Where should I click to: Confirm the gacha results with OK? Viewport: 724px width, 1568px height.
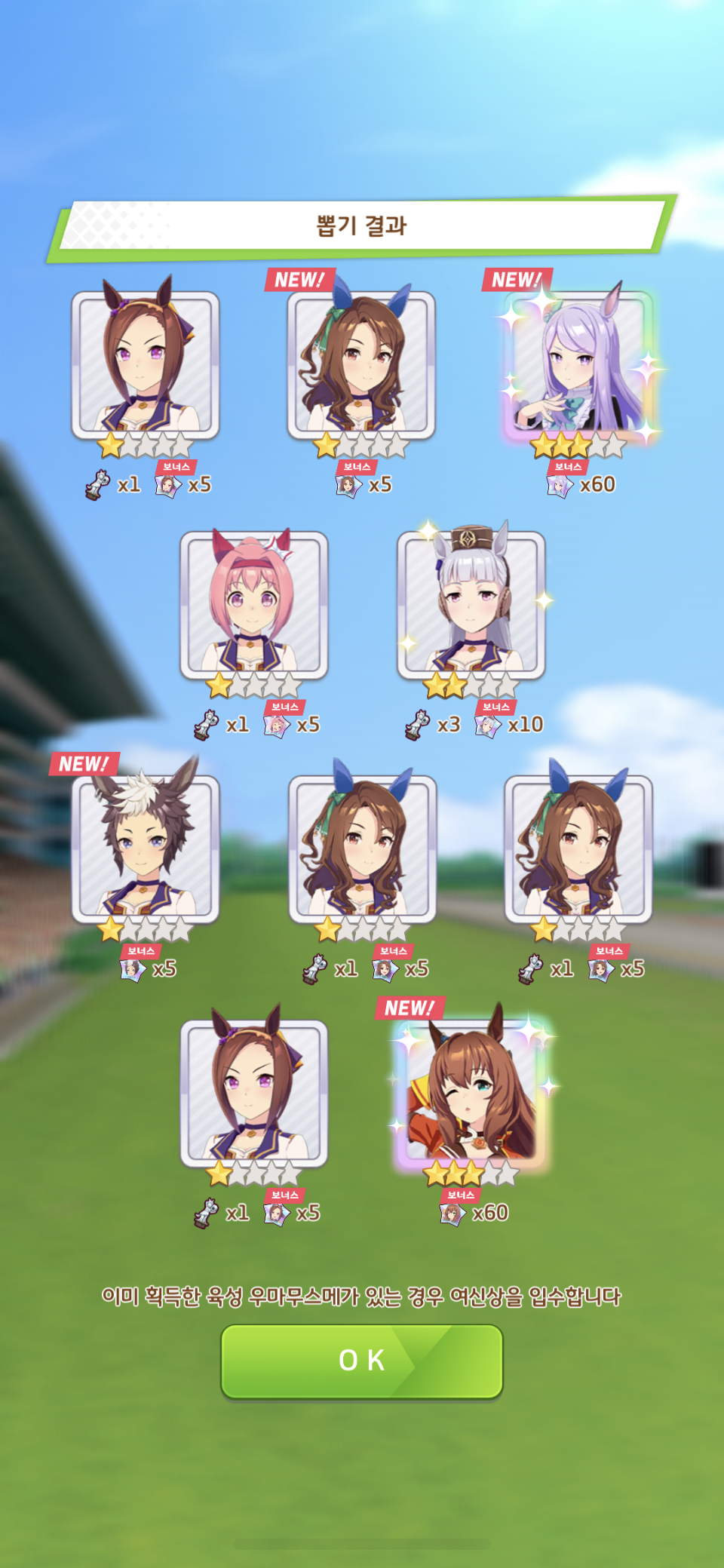click(x=362, y=1361)
